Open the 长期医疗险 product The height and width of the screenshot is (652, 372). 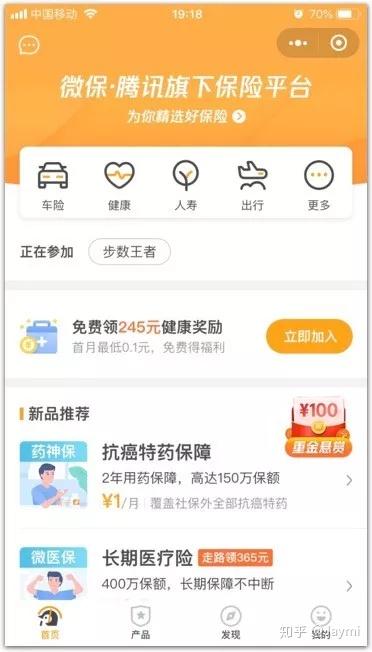click(x=186, y=573)
